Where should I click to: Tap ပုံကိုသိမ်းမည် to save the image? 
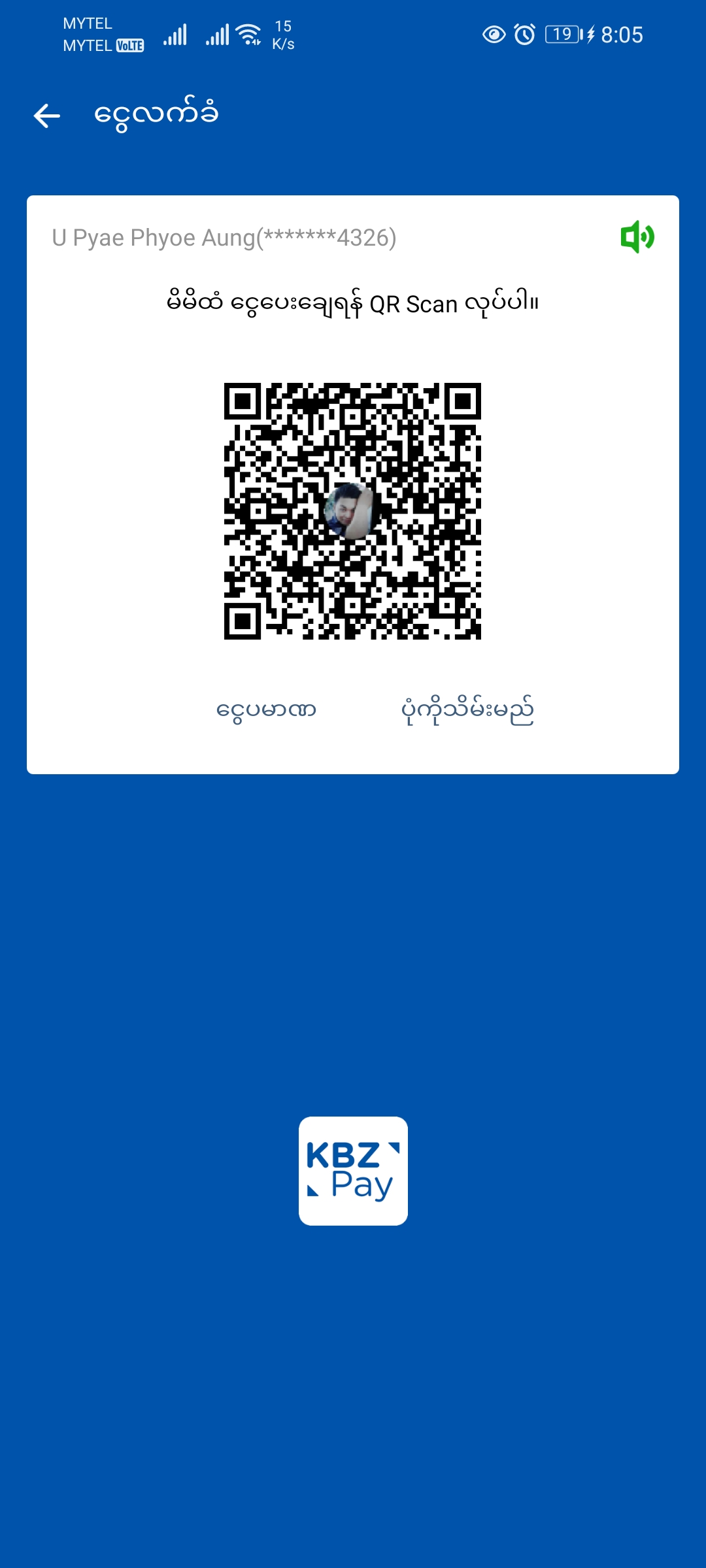pyautogui.click(x=467, y=710)
